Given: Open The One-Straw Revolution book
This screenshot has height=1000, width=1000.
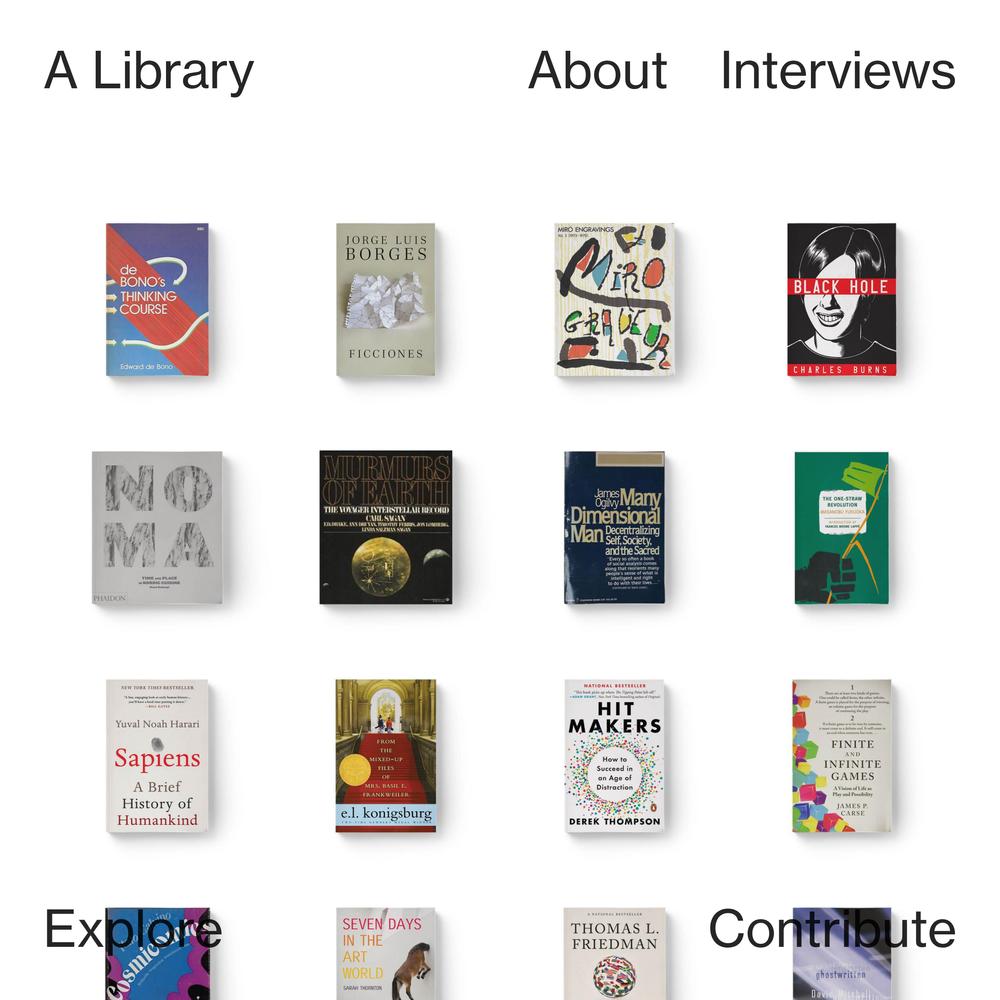Looking at the screenshot, I should point(841,527).
